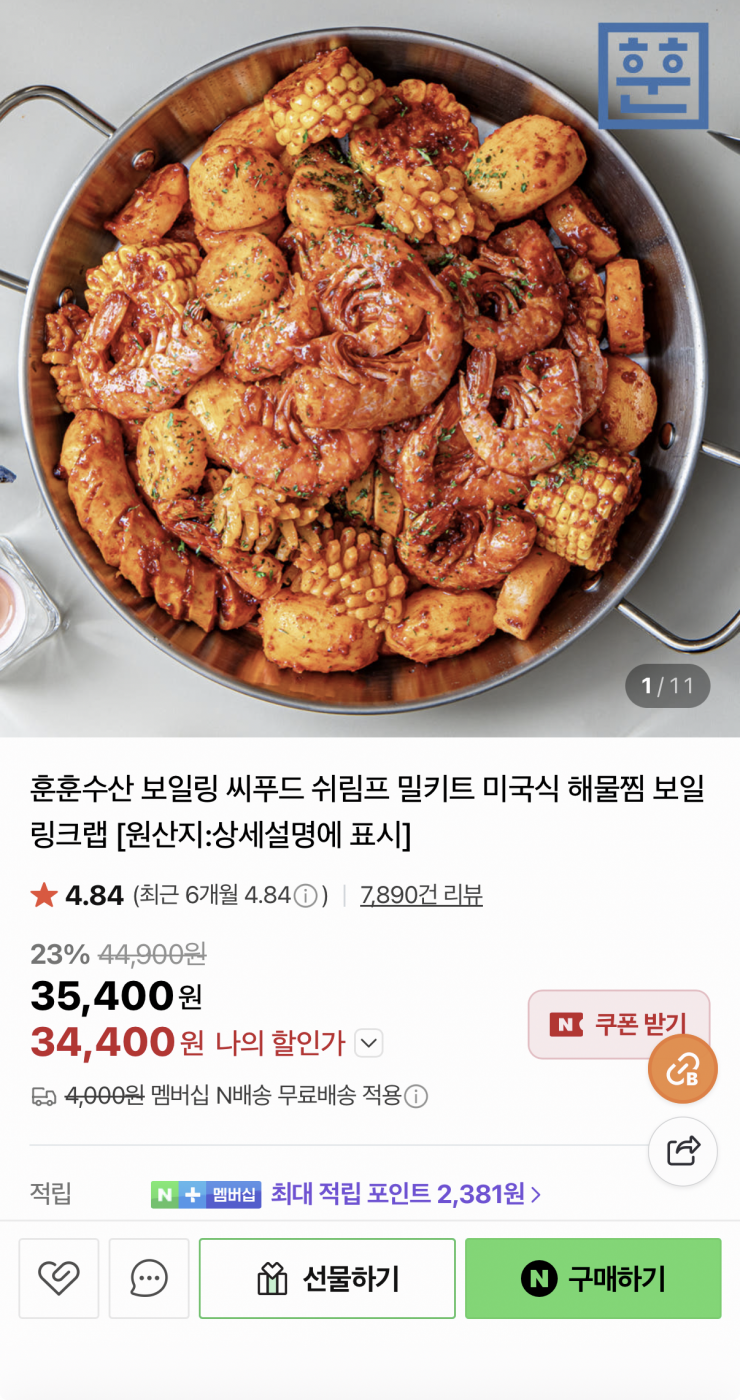The width and height of the screenshot is (740, 1400).
Task: Click the 1/11 image counter
Action: pos(667,686)
